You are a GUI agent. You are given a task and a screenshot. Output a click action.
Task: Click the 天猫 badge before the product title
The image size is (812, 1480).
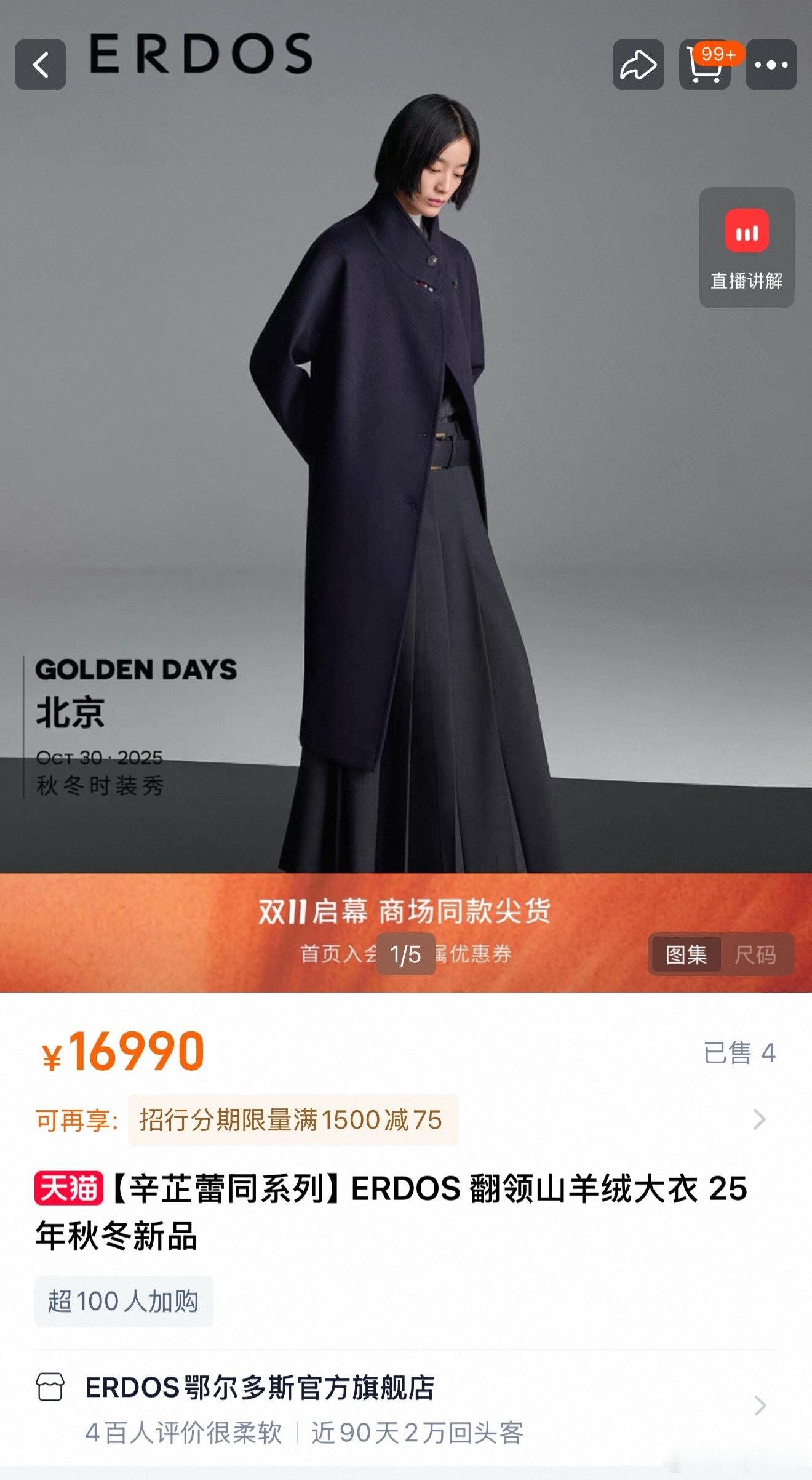(68, 1186)
